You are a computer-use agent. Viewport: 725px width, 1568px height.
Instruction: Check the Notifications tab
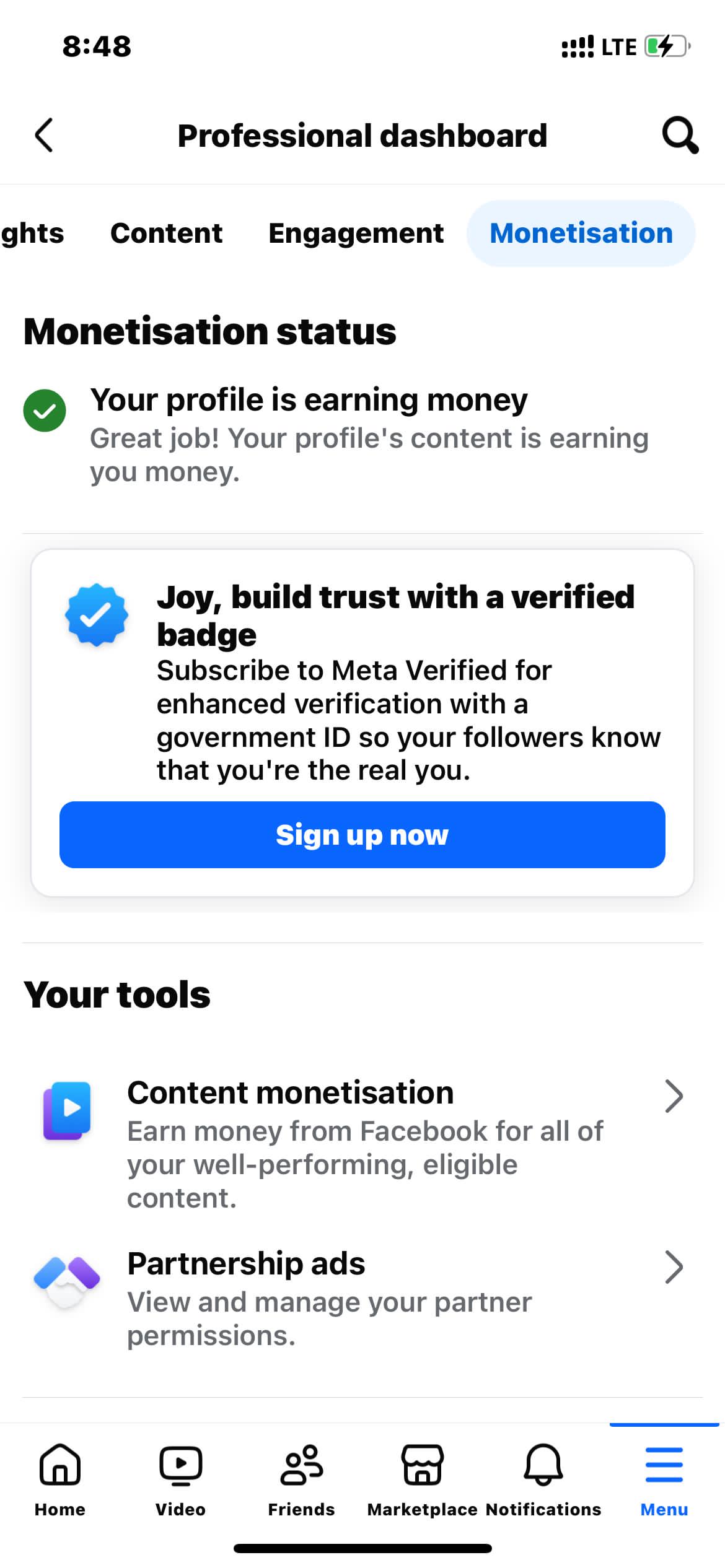tap(543, 1480)
